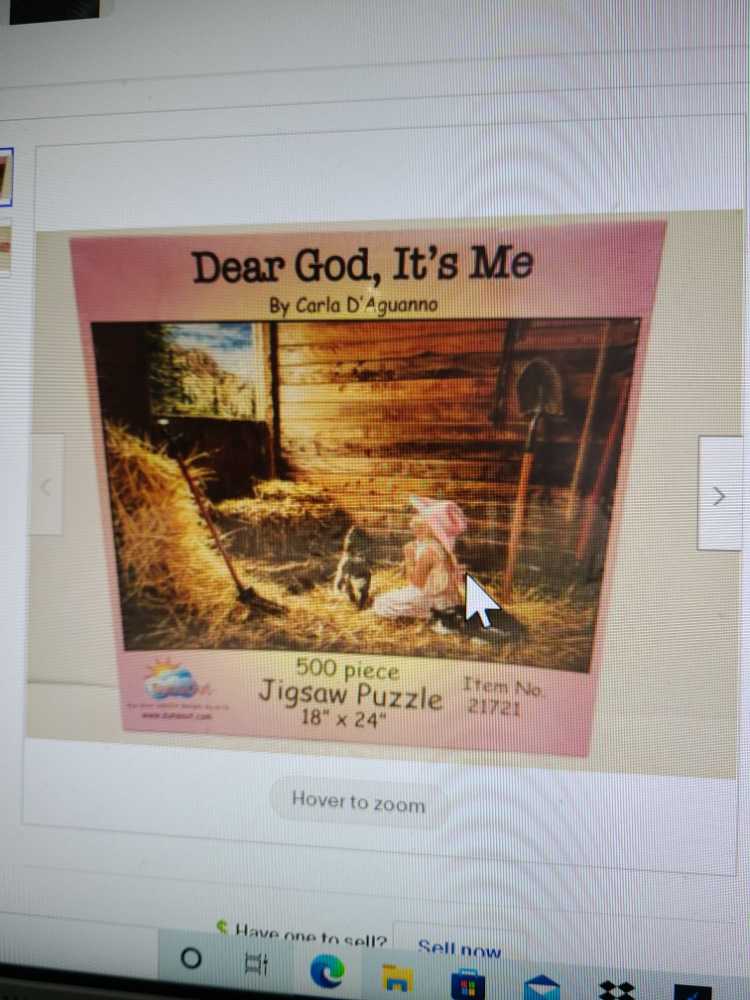Open Cortana circle on the taskbar
Viewport: 750px width, 1000px height.
[191, 960]
